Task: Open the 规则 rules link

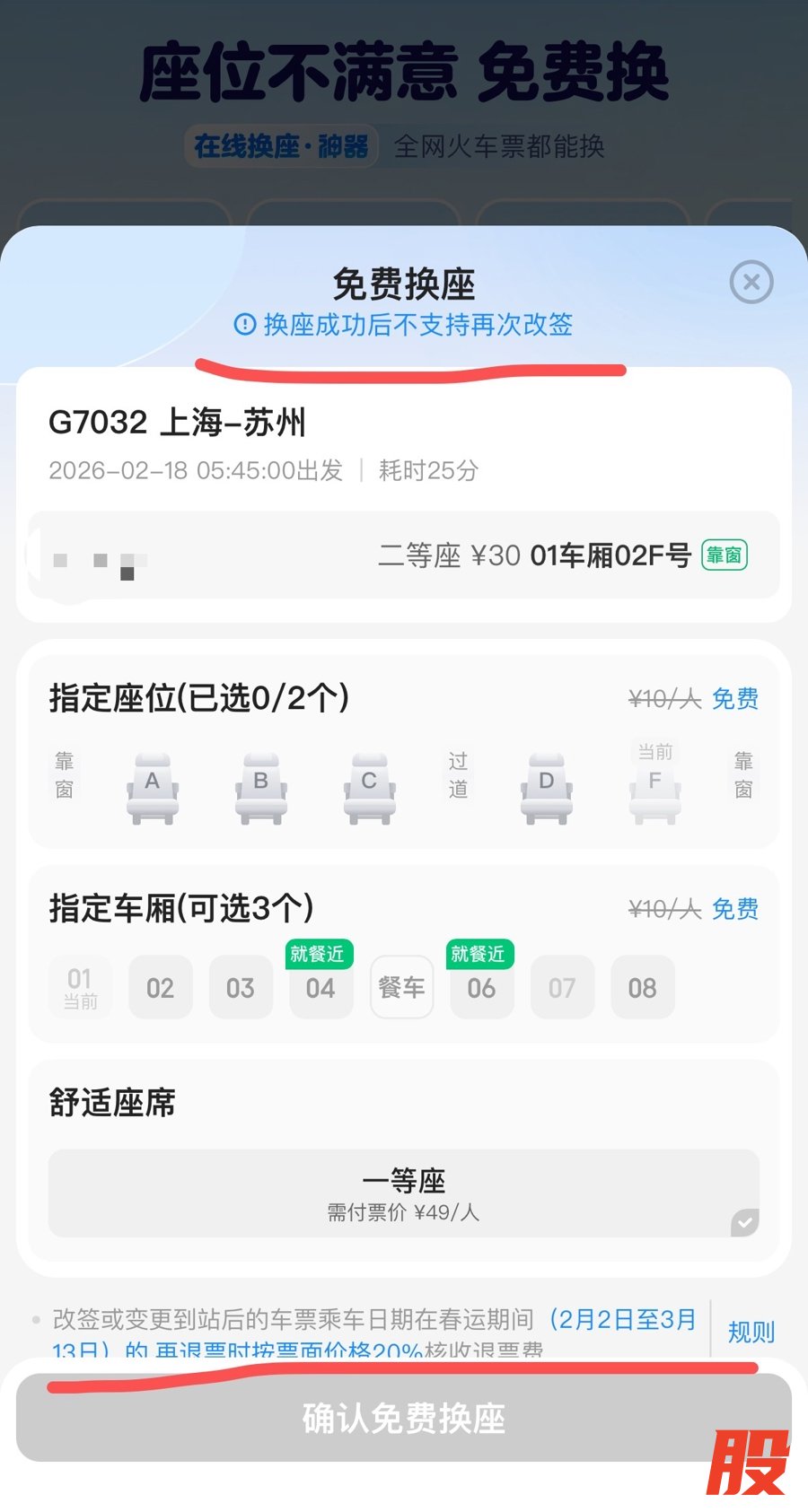Action: point(751,1332)
